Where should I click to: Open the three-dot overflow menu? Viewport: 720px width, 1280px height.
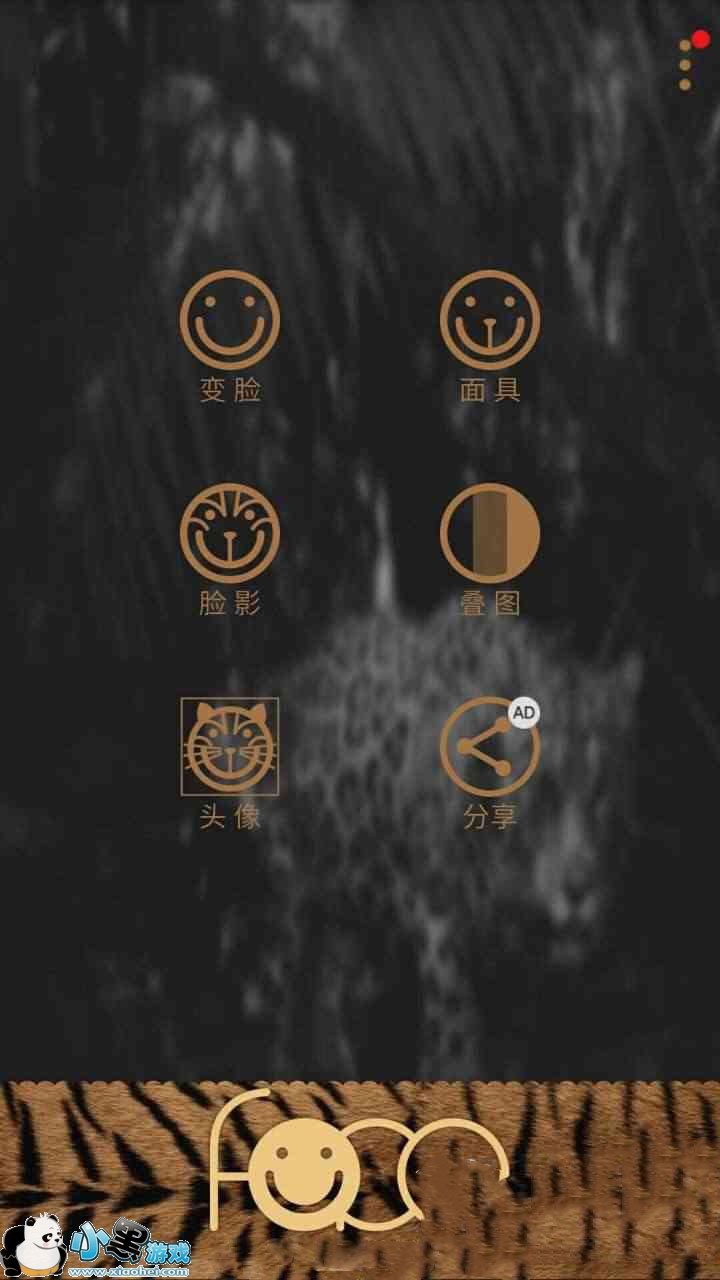[x=686, y=64]
